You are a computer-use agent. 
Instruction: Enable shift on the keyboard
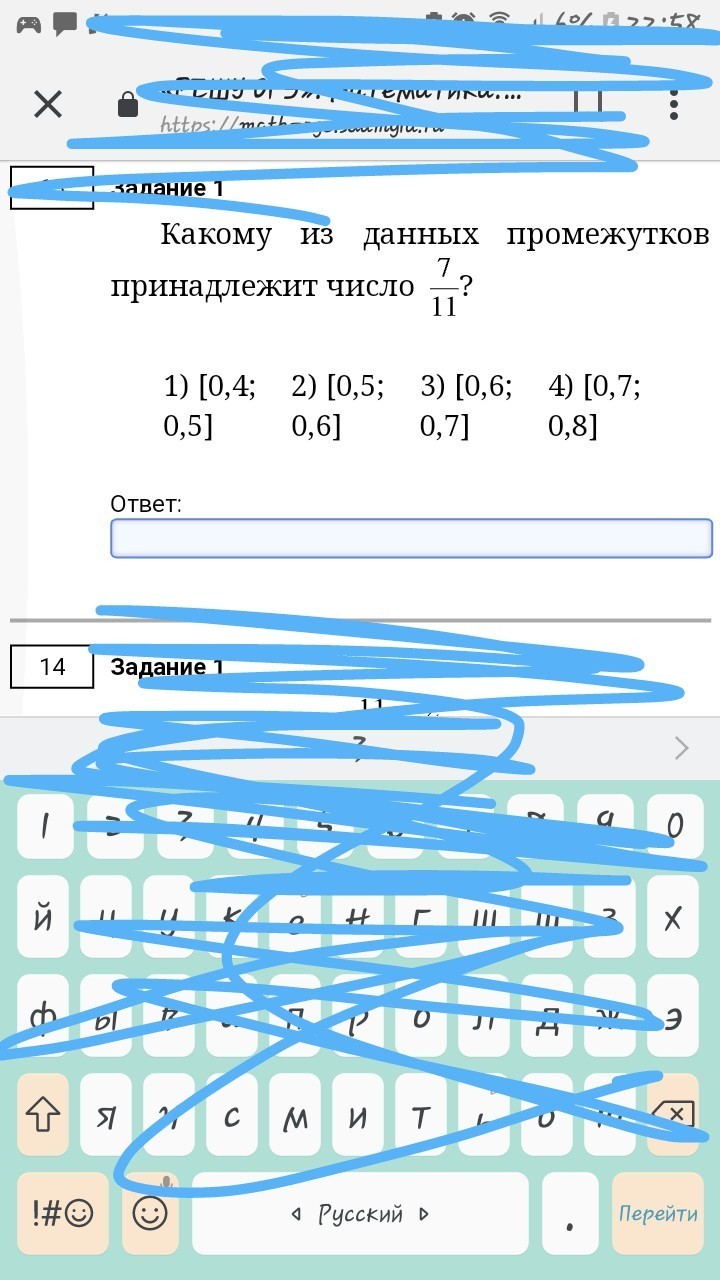(43, 1114)
